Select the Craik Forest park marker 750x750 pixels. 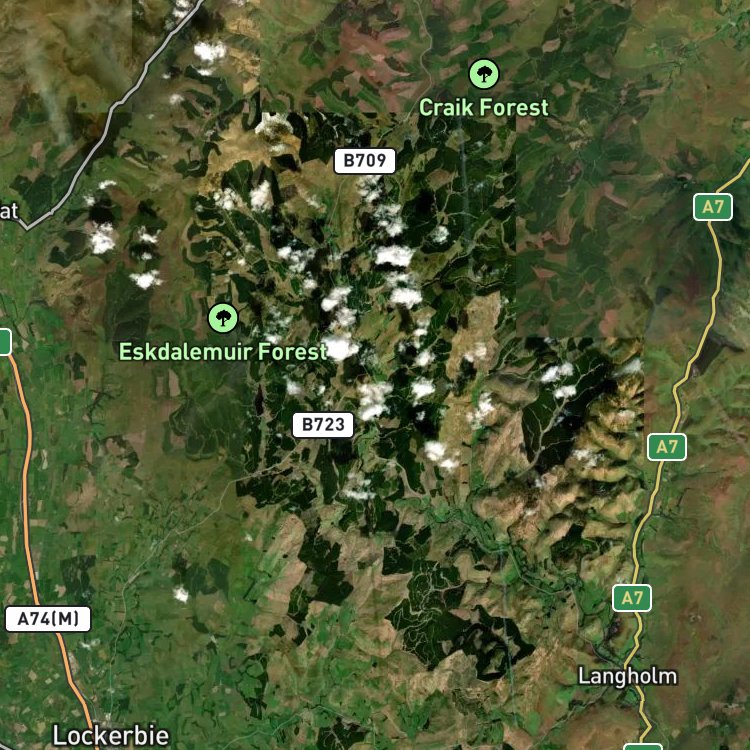[484, 74]
